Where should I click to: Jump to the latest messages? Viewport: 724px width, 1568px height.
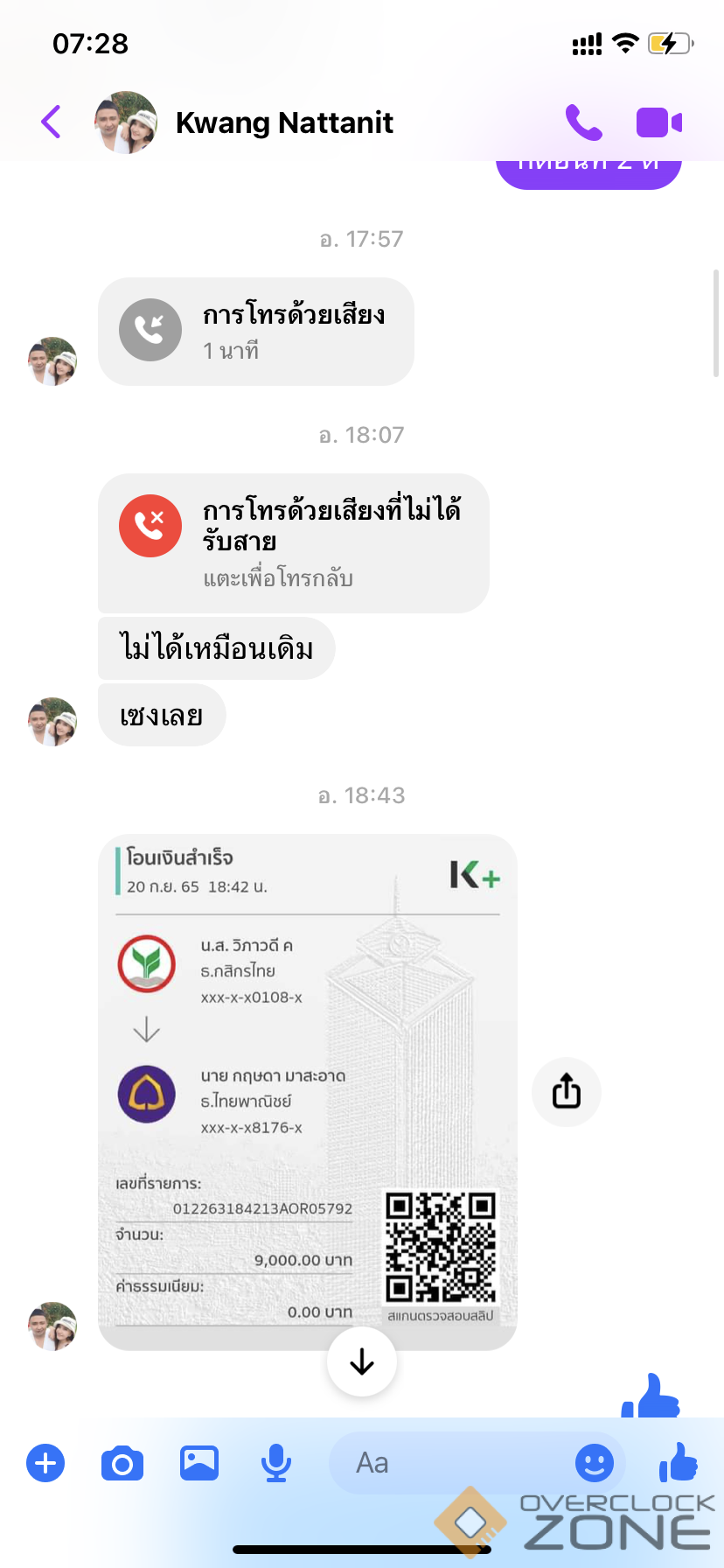[x=362, y=1361]
